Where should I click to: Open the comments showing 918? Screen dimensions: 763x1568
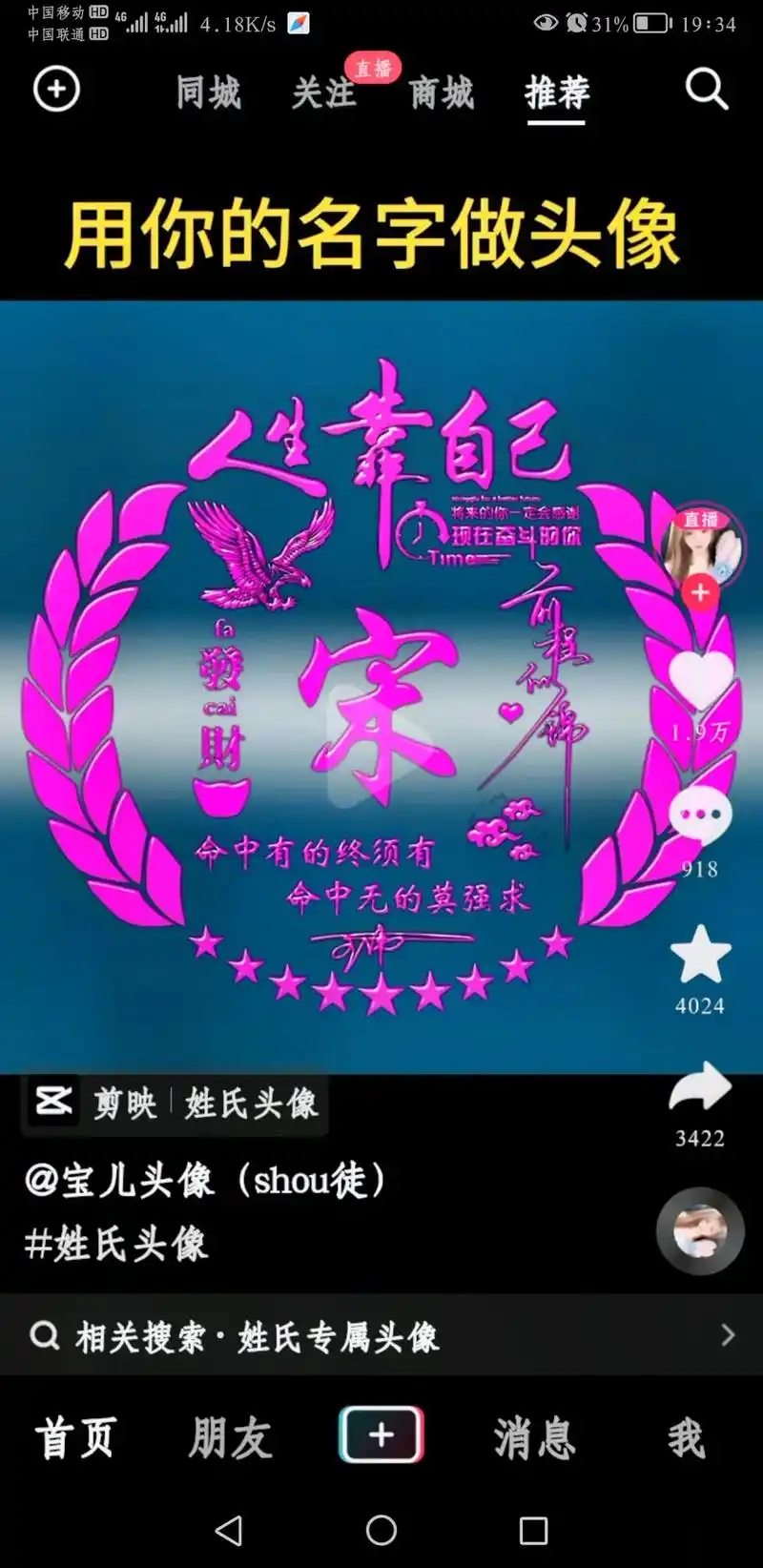(700, 815)
